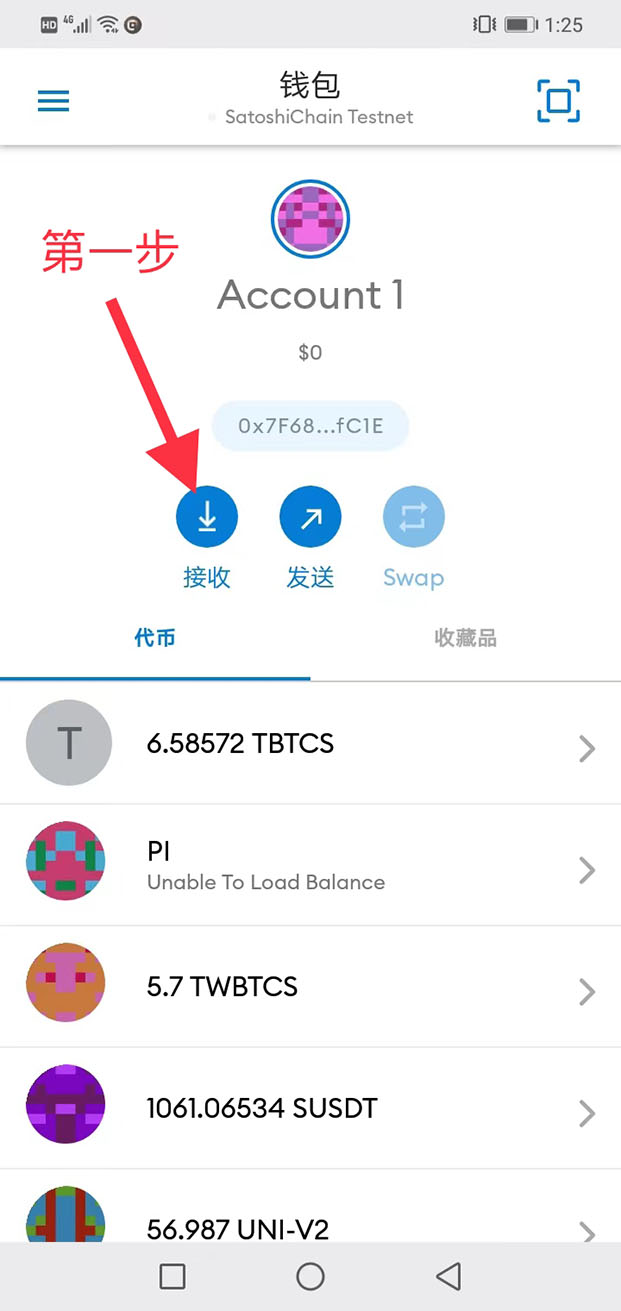This screenshot has height=1311, width=621.
Task: Tap the 发送 send button
Action: pyautogui.click(x=310, y=518)
